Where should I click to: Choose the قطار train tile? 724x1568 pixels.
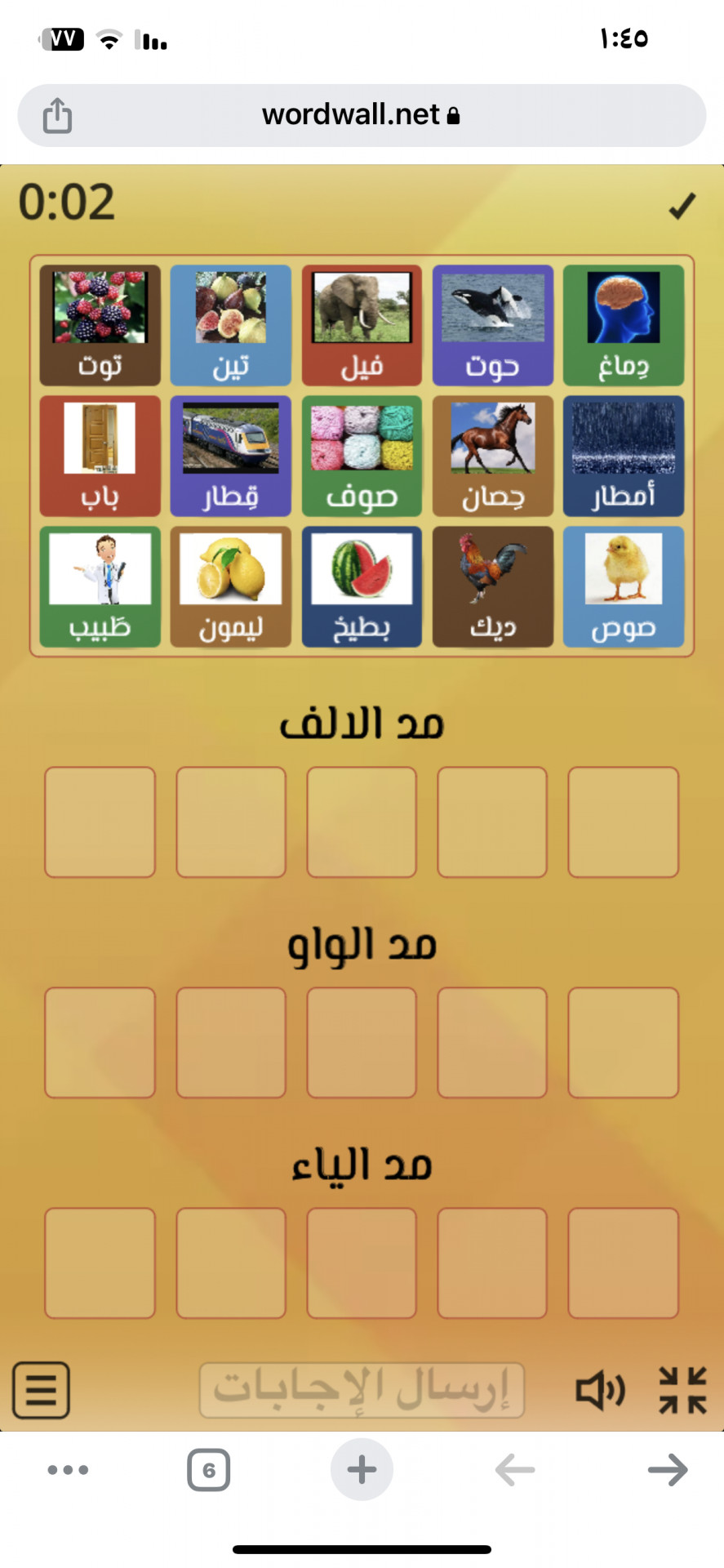(x=230, y=456)
